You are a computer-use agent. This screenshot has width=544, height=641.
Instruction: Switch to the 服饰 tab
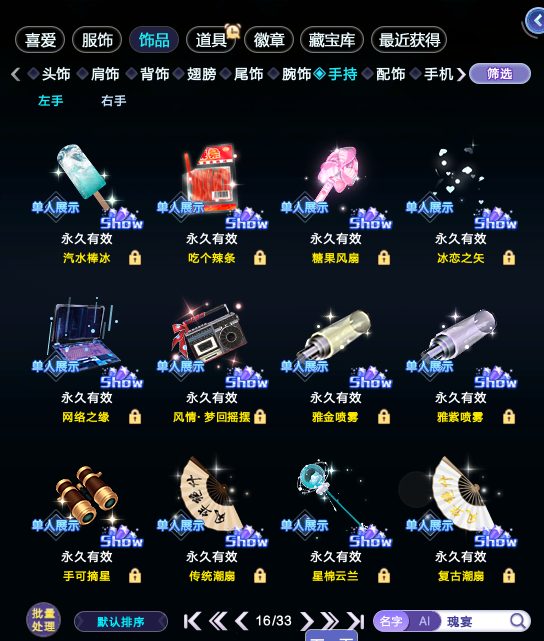tap(97, 40)
